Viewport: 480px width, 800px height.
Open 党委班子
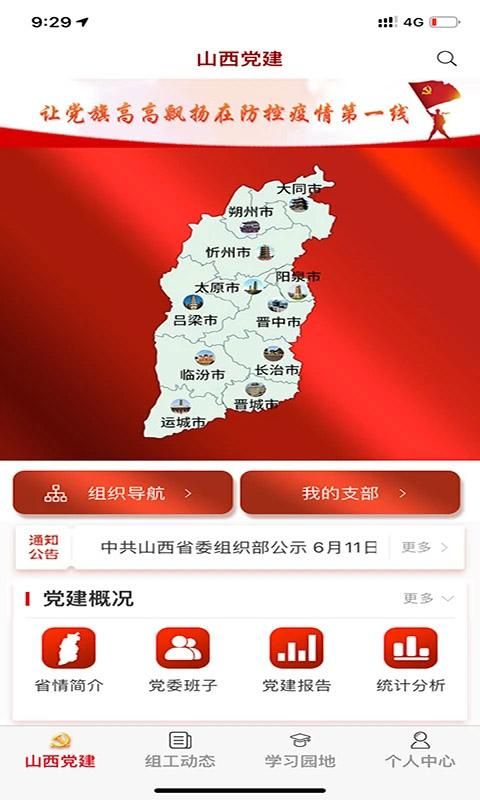point(183,661)
